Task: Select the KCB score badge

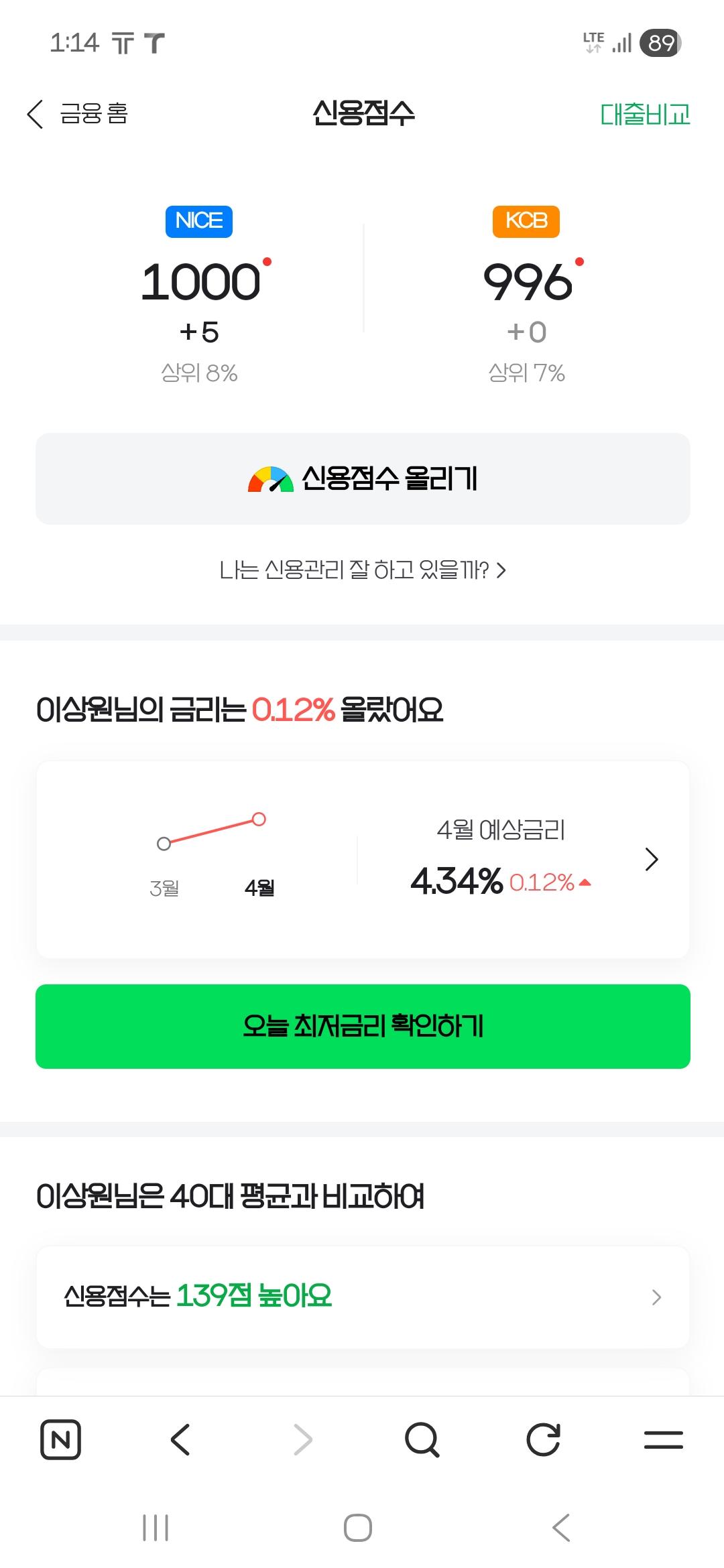Action: tap(526, 221)
